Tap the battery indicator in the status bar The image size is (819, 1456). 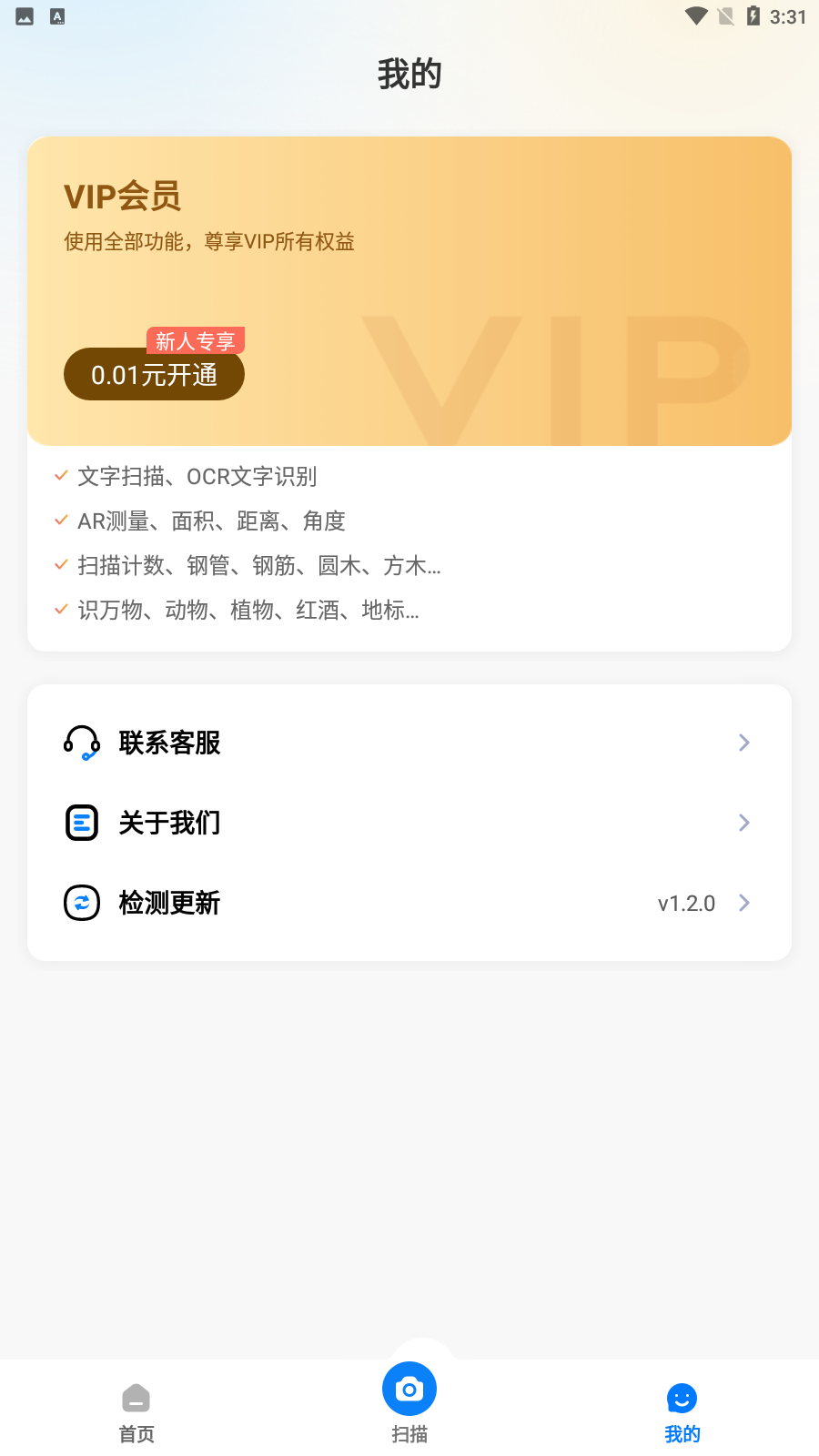(x=756, y=15)
